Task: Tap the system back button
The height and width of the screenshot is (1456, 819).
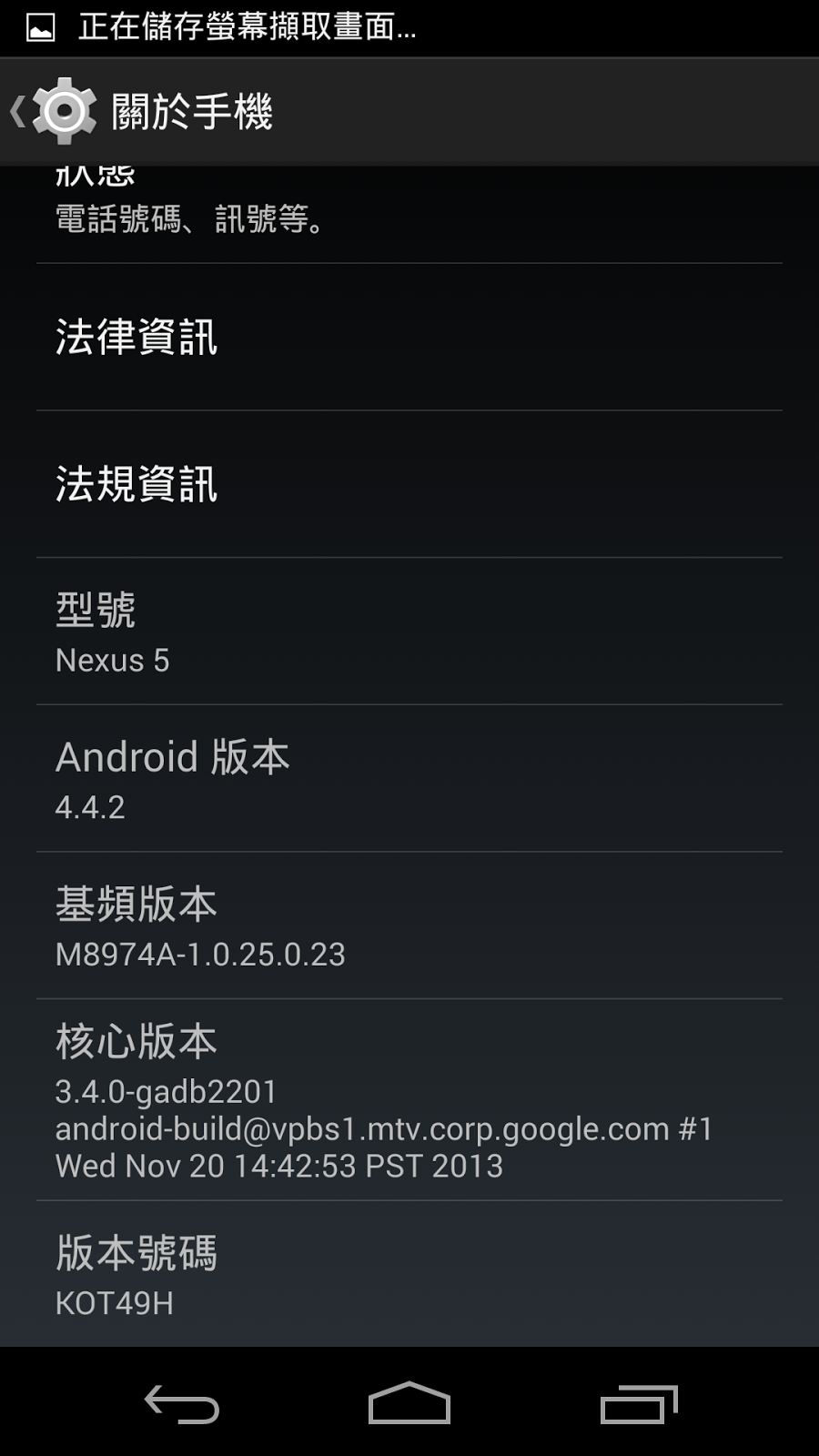Action: click(182, 1402)
